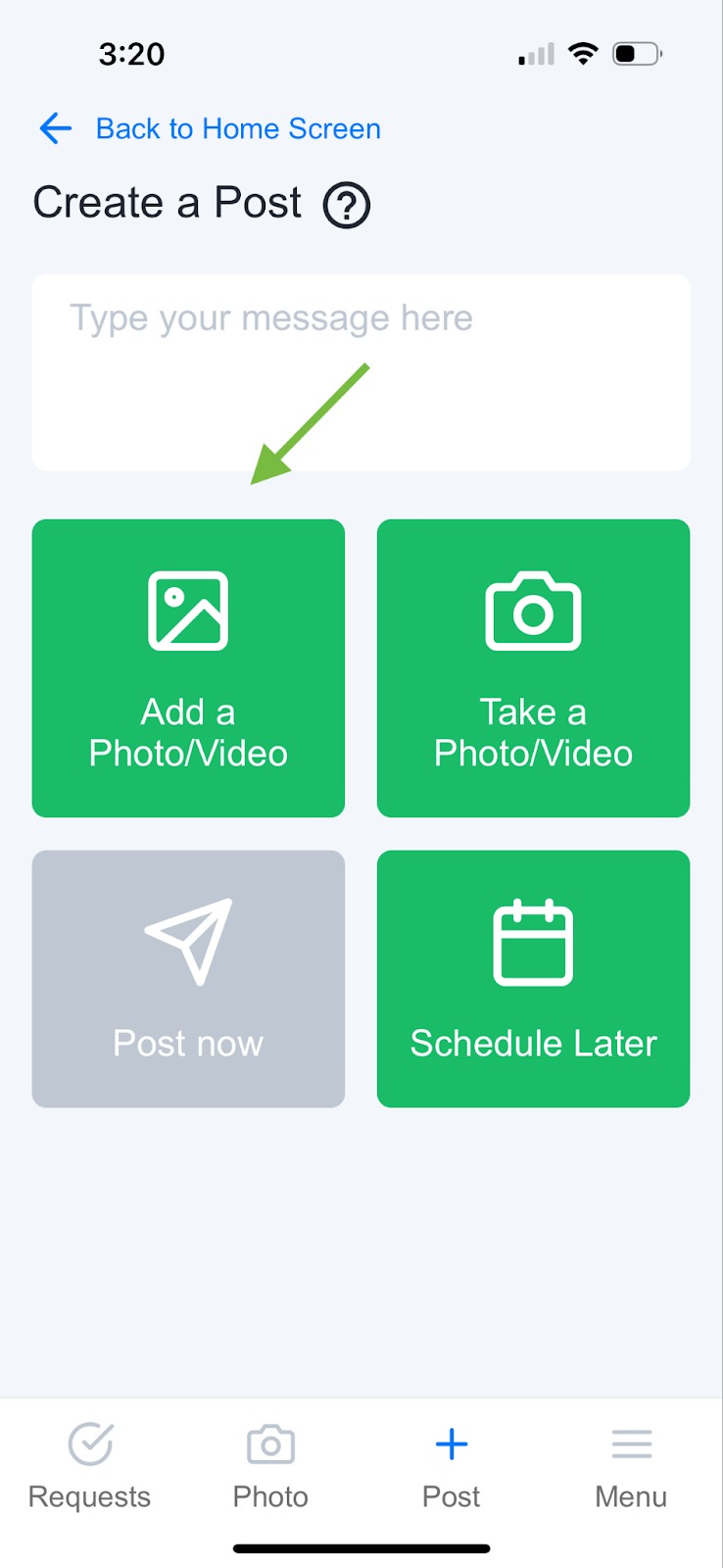Choose Schedule Later
This screenshot has width=723, height=1568.
point(533,978)
